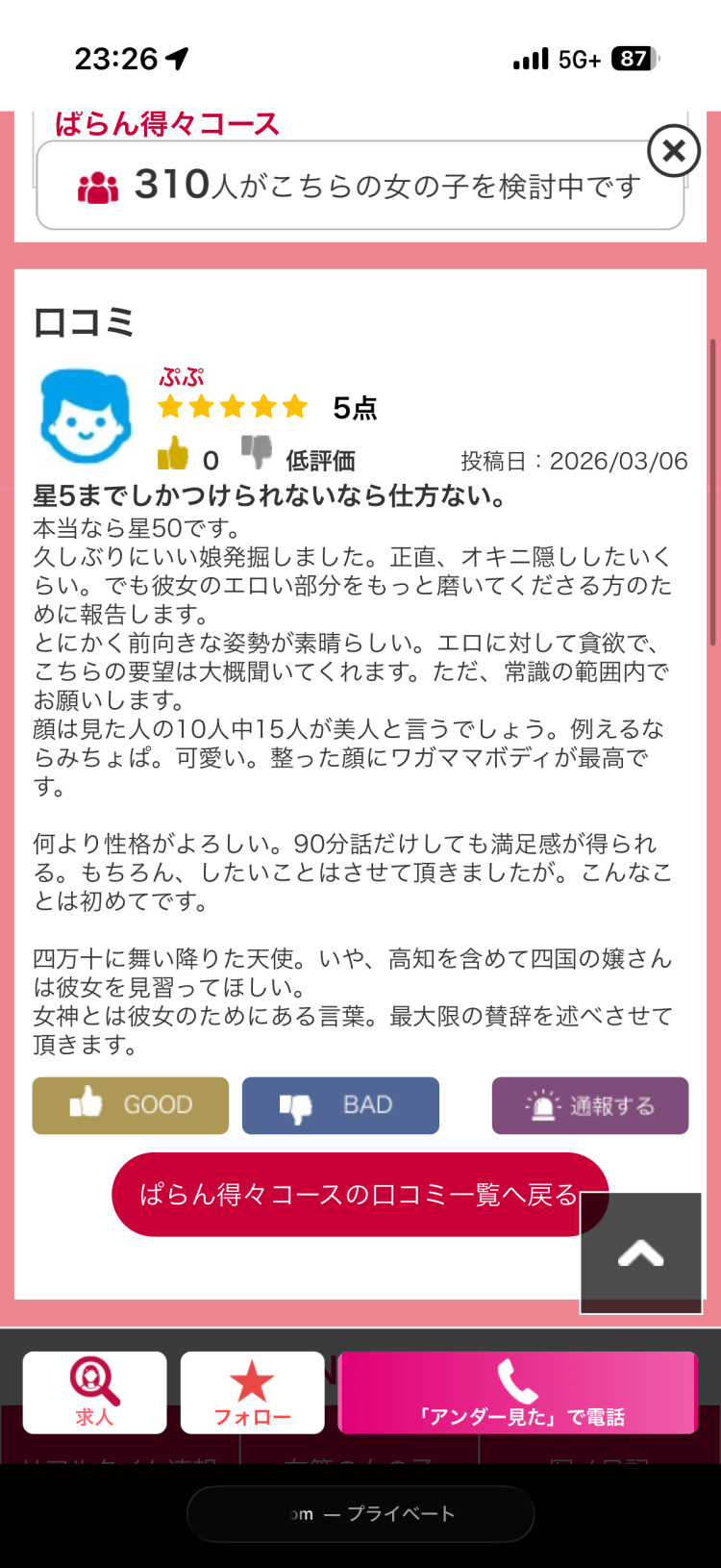Tap the 通報する report button
This screenshot has height=1568, width=721.
(x=589, y=1105)
